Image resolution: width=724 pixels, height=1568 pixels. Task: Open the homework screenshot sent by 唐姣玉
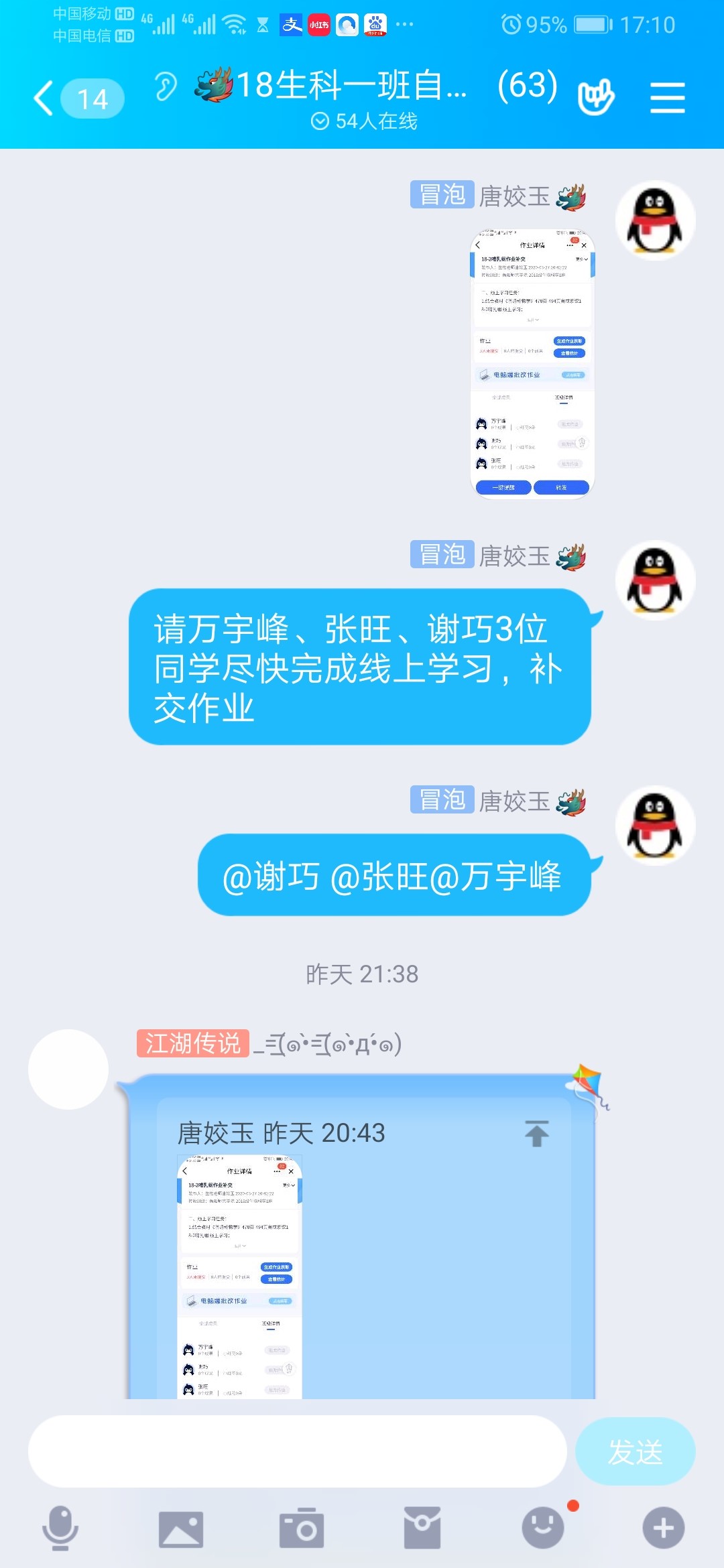[532, 364]
